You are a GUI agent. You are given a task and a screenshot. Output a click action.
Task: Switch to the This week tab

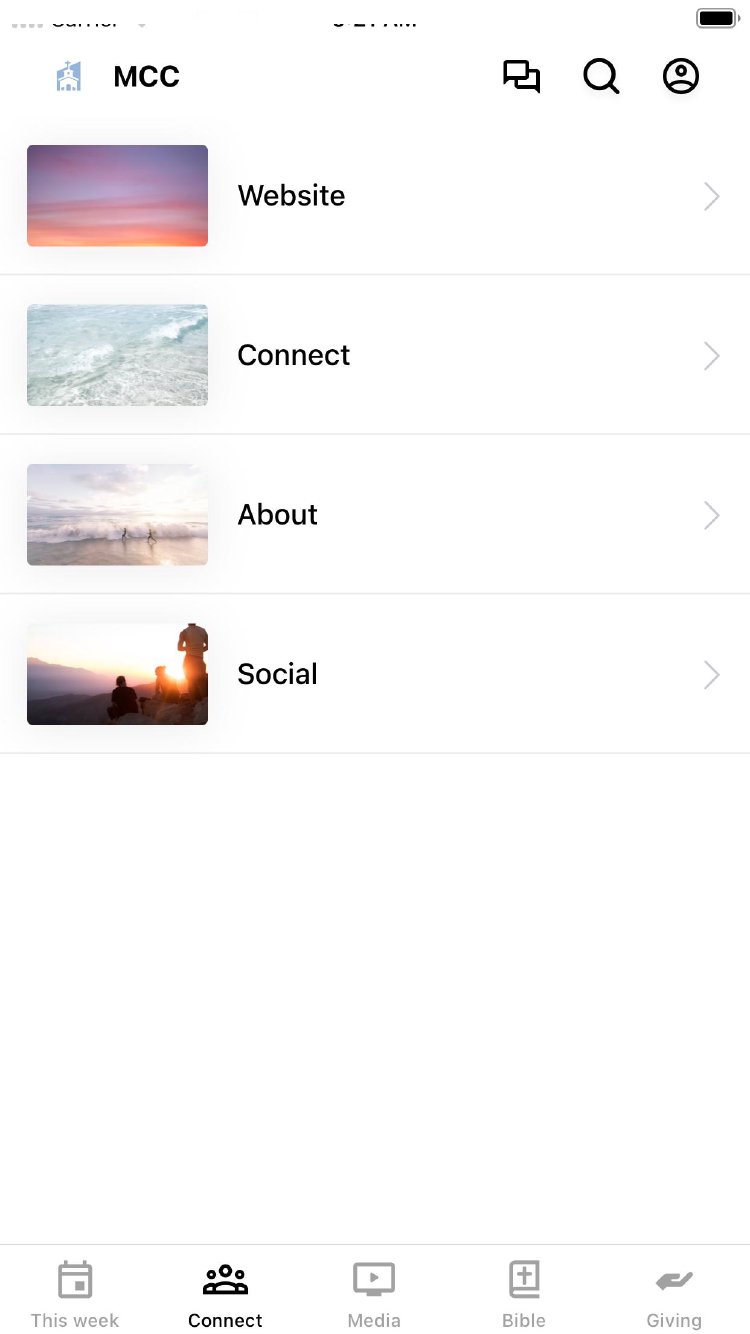pyautogui.click(x=75, y=1294)
